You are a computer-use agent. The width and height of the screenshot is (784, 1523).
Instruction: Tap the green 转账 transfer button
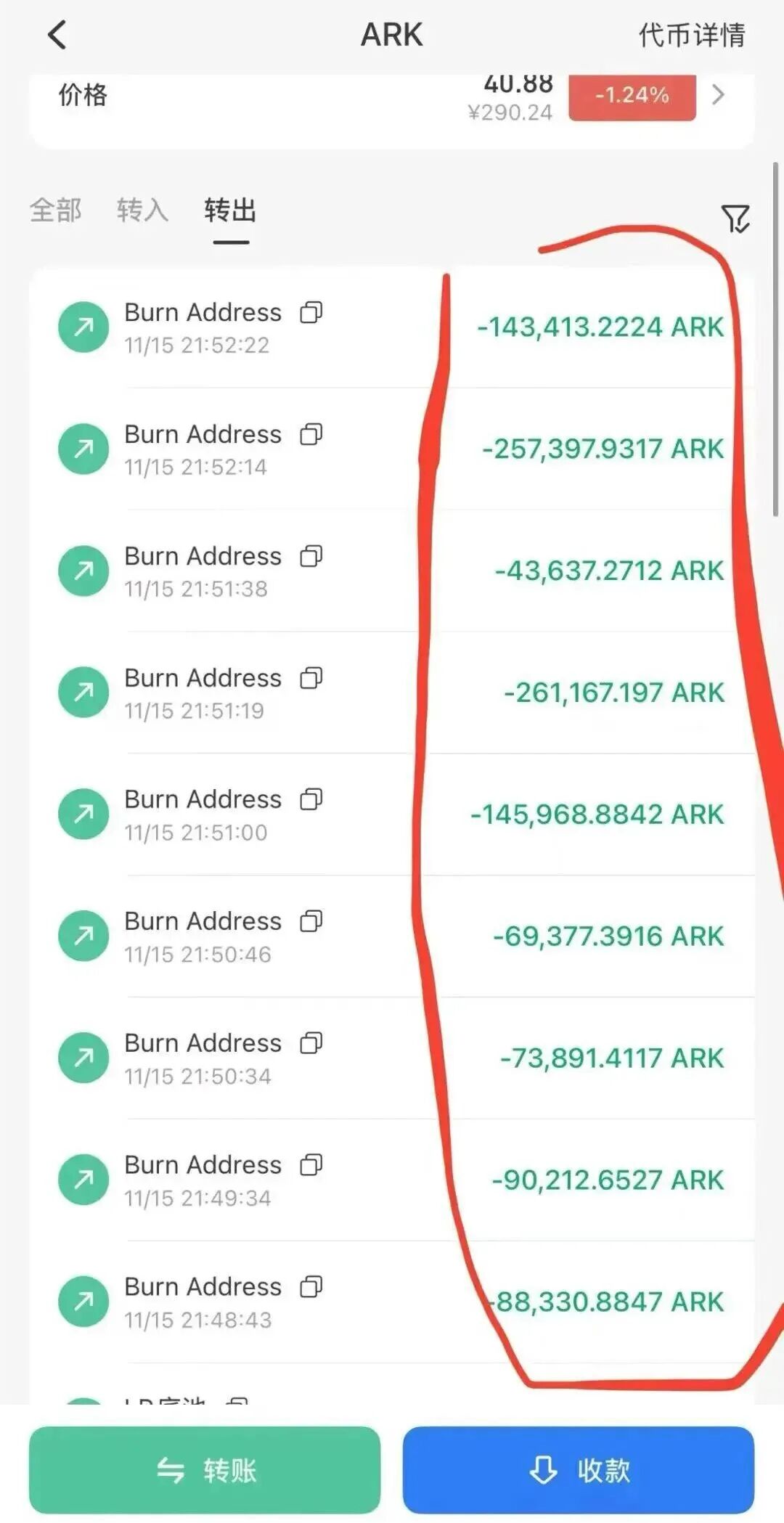tap(205, 1470)
